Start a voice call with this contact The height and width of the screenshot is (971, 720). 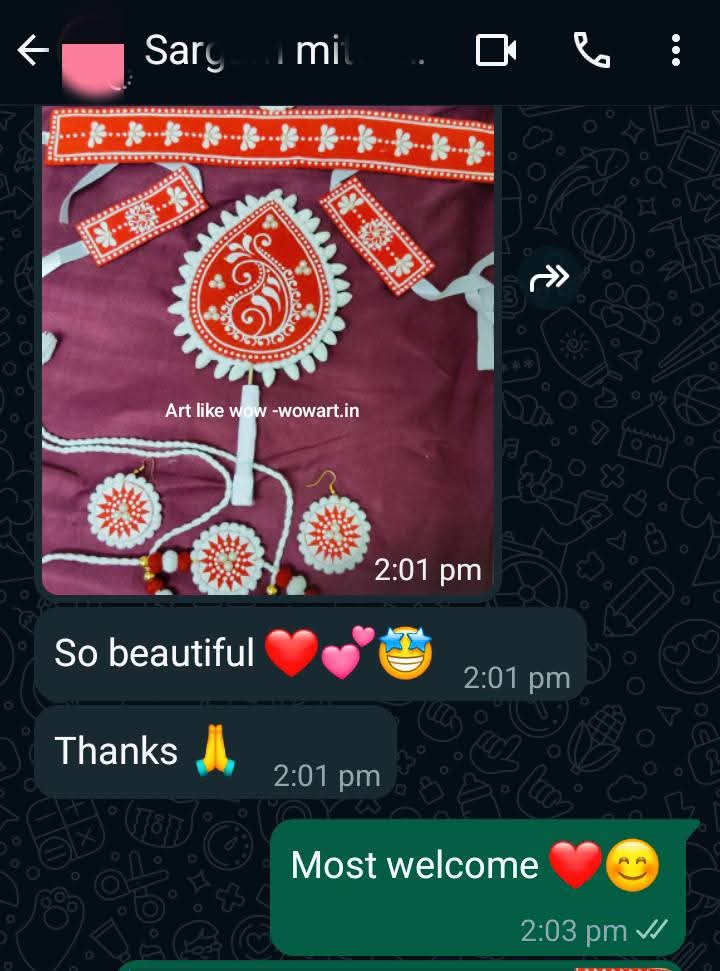point(591,50)
